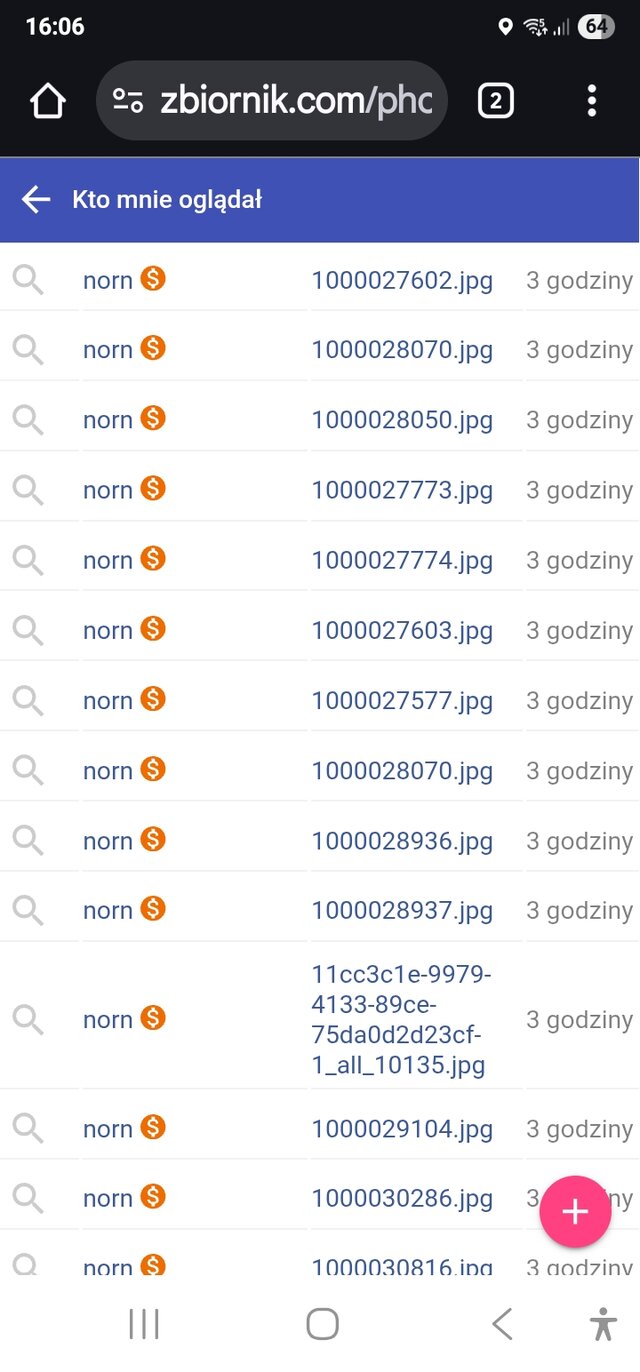
Task: Open the file link 1000027602.jpg
Action: 402,280
